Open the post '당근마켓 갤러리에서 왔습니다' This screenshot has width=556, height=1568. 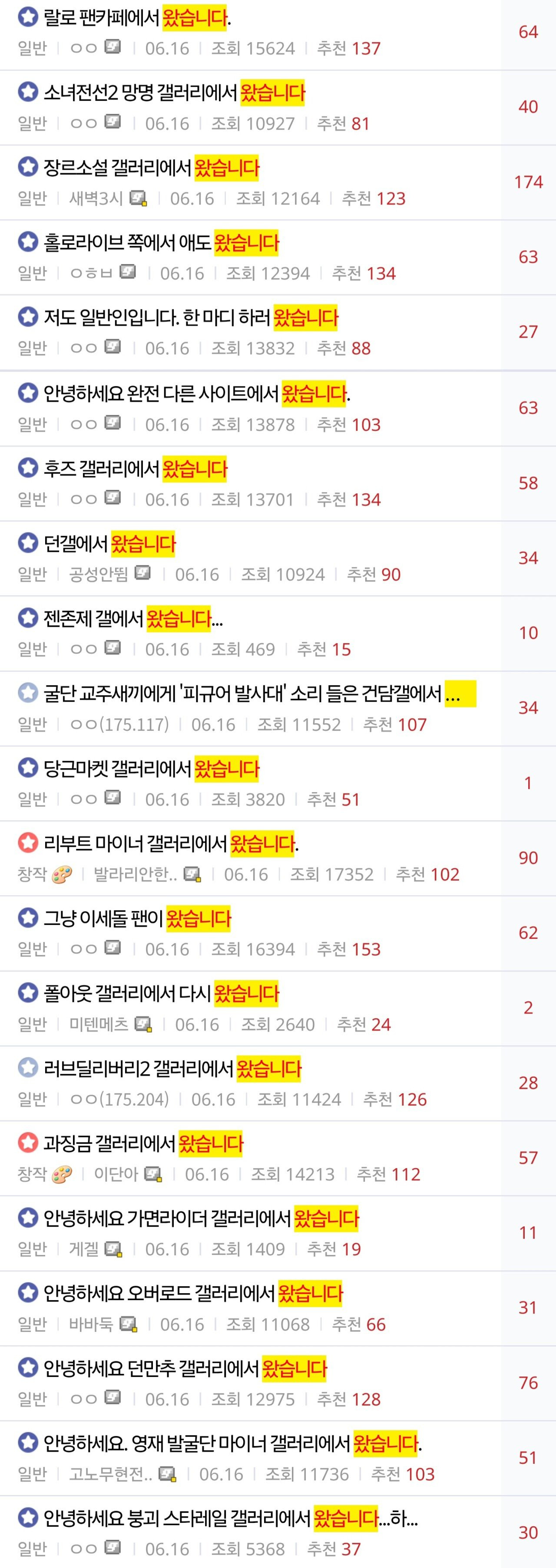pyautogui.click(x=151, y=768)
